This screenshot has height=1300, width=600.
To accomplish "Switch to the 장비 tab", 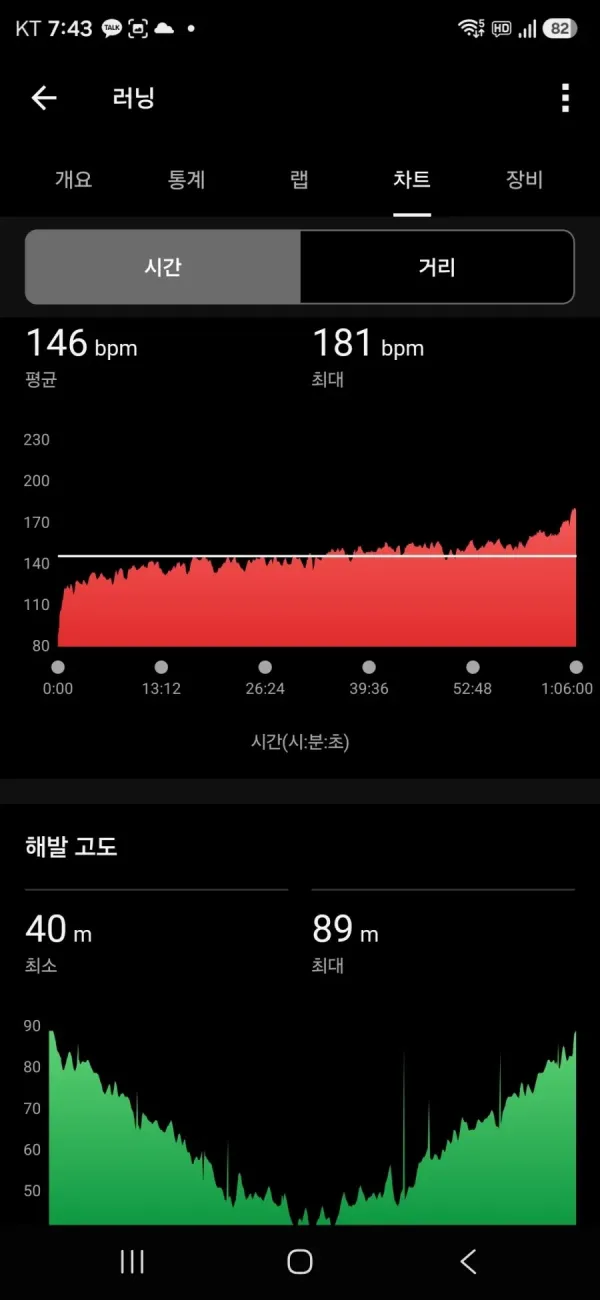I will 524,180.
